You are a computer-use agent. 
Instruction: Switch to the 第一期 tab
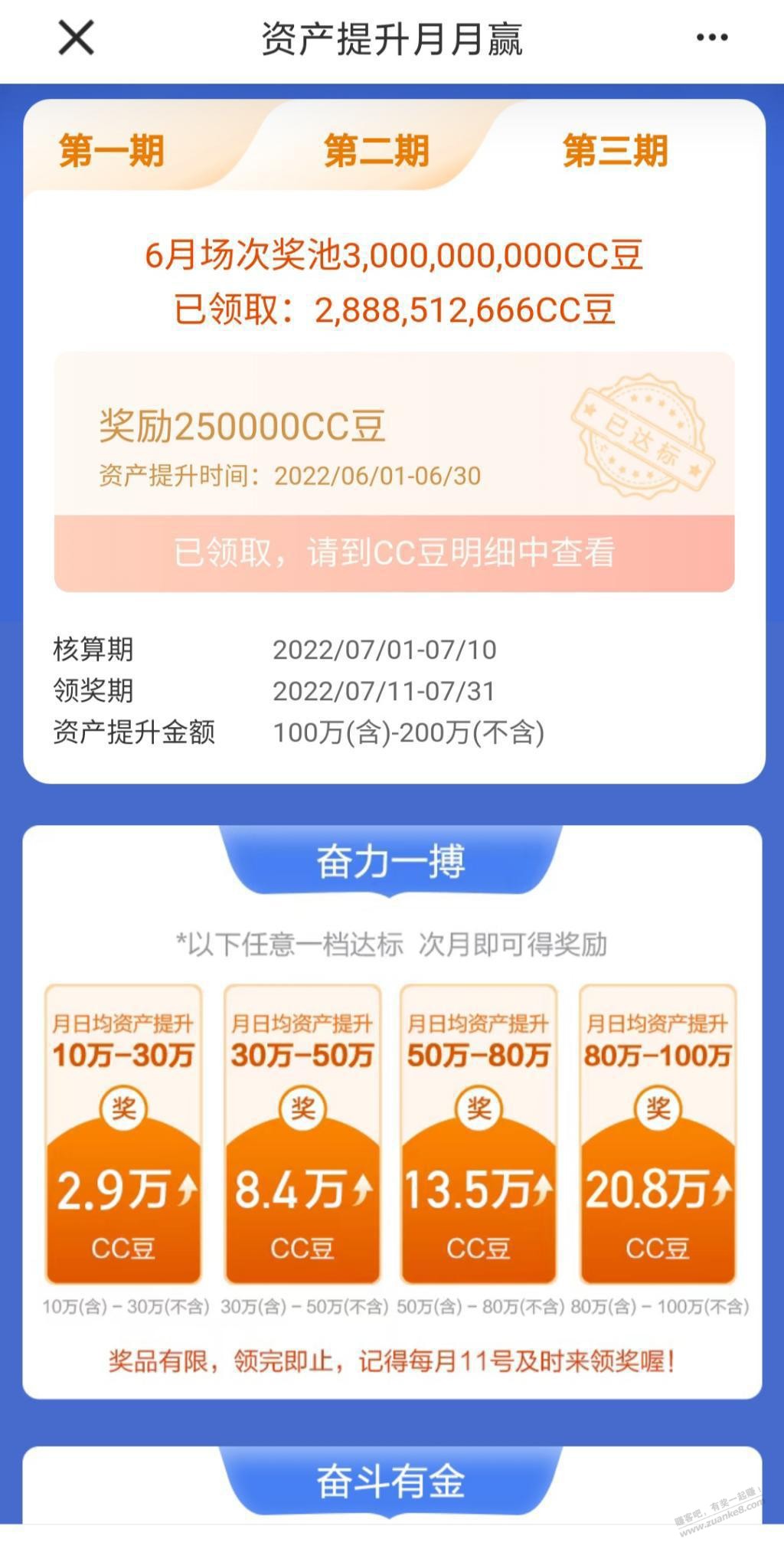pos(112,150)
